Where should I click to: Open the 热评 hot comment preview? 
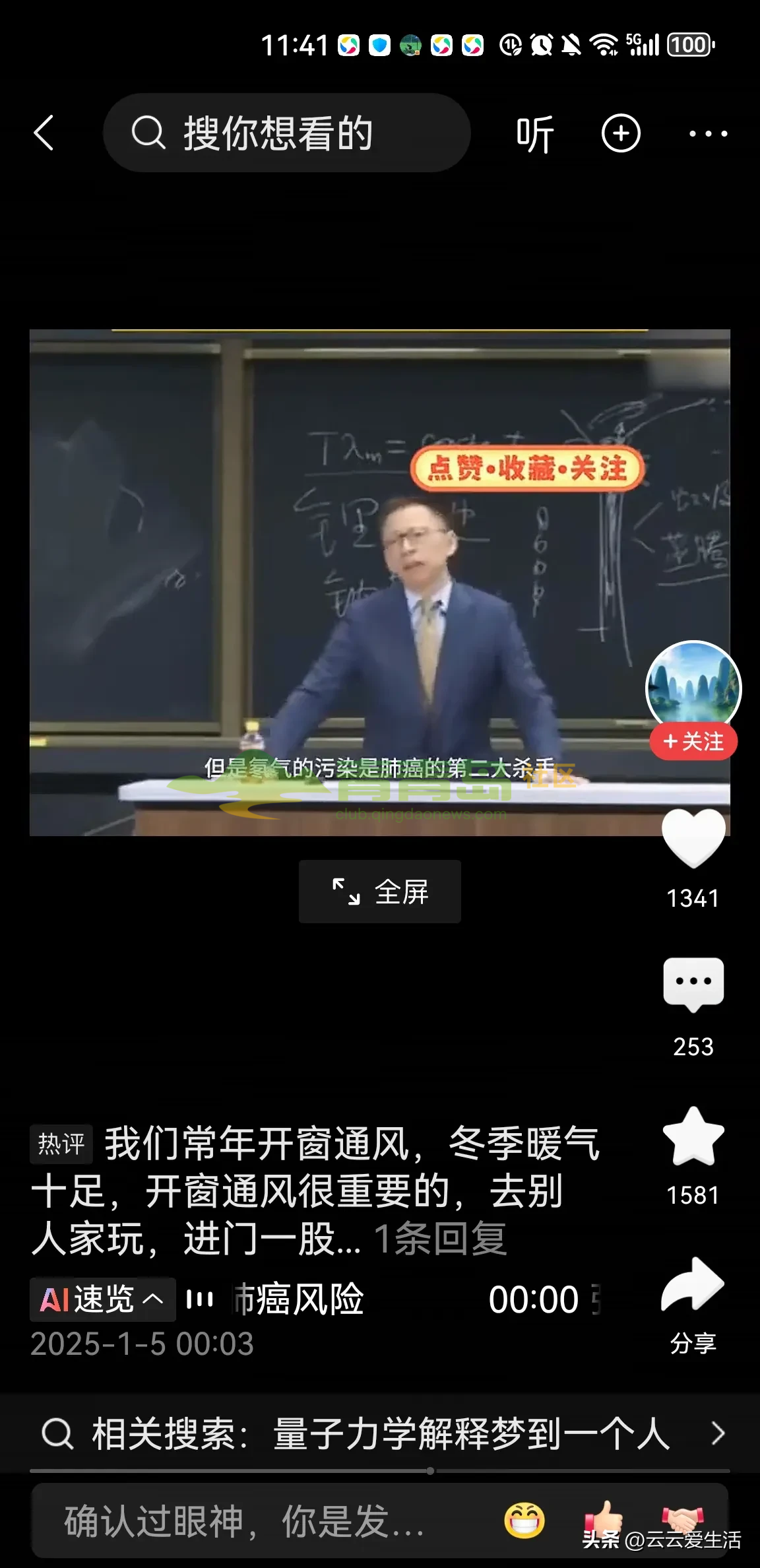point(317,1191)
